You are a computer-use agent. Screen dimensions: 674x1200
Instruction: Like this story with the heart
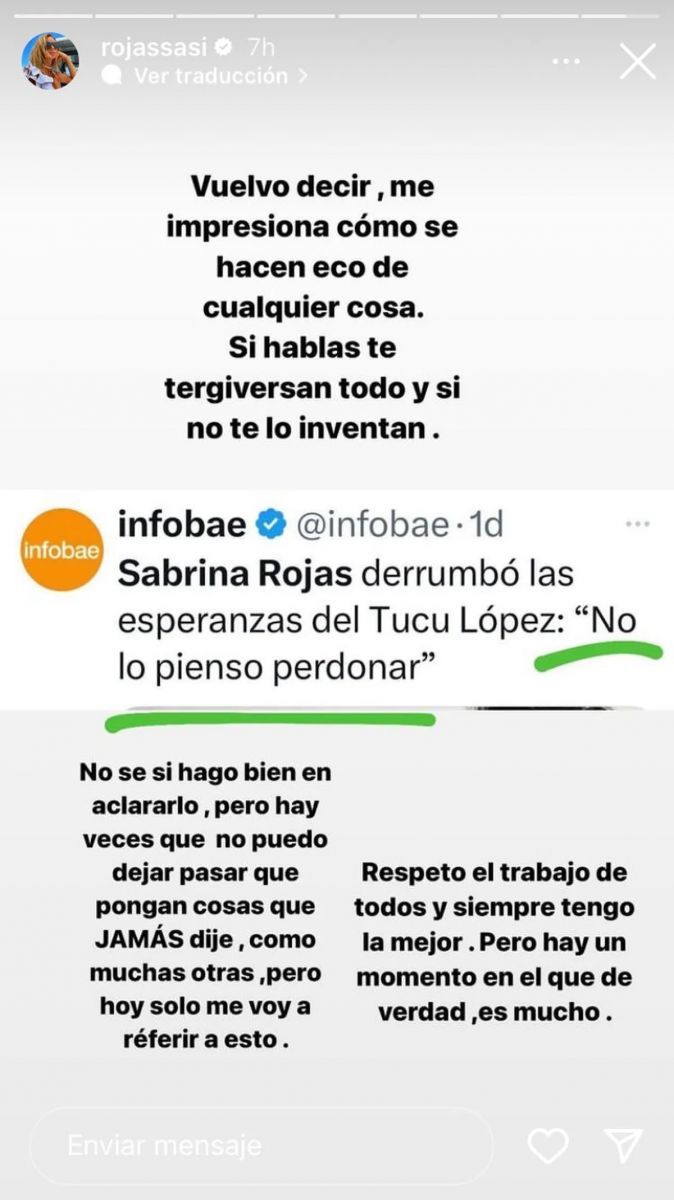548,1146
